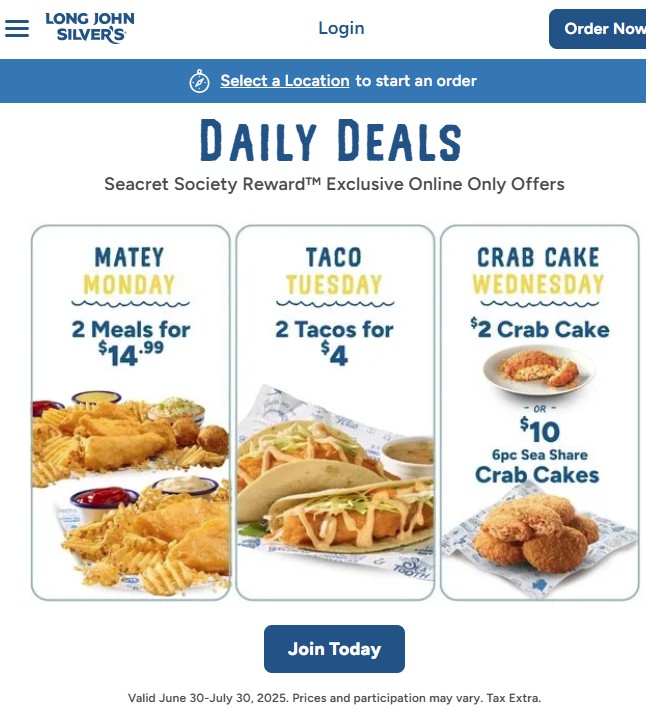This screenshot has height=727, width=646.
Task: Open the Login page
Action: 341,28
